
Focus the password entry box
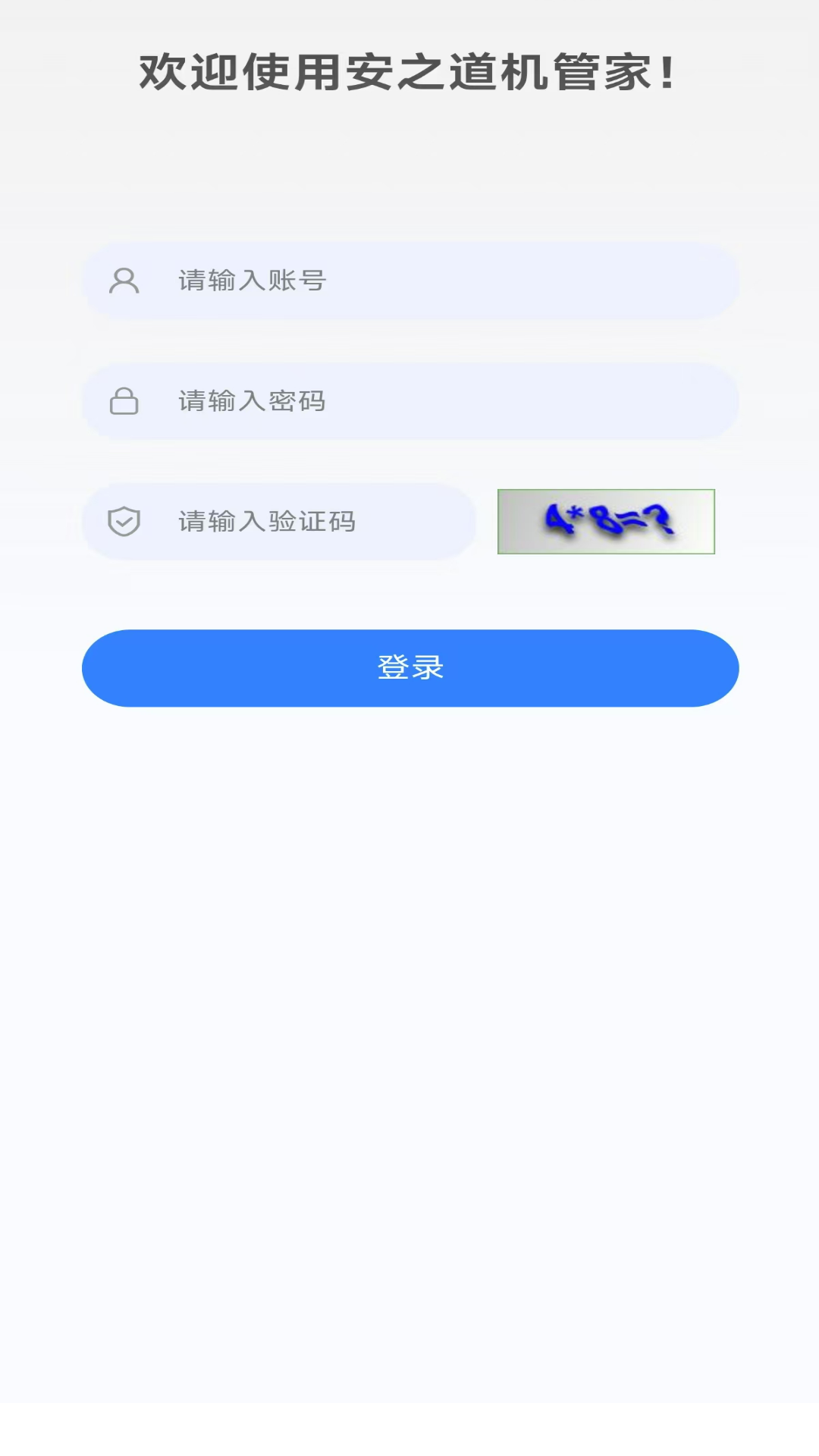[x=409, y=402]
